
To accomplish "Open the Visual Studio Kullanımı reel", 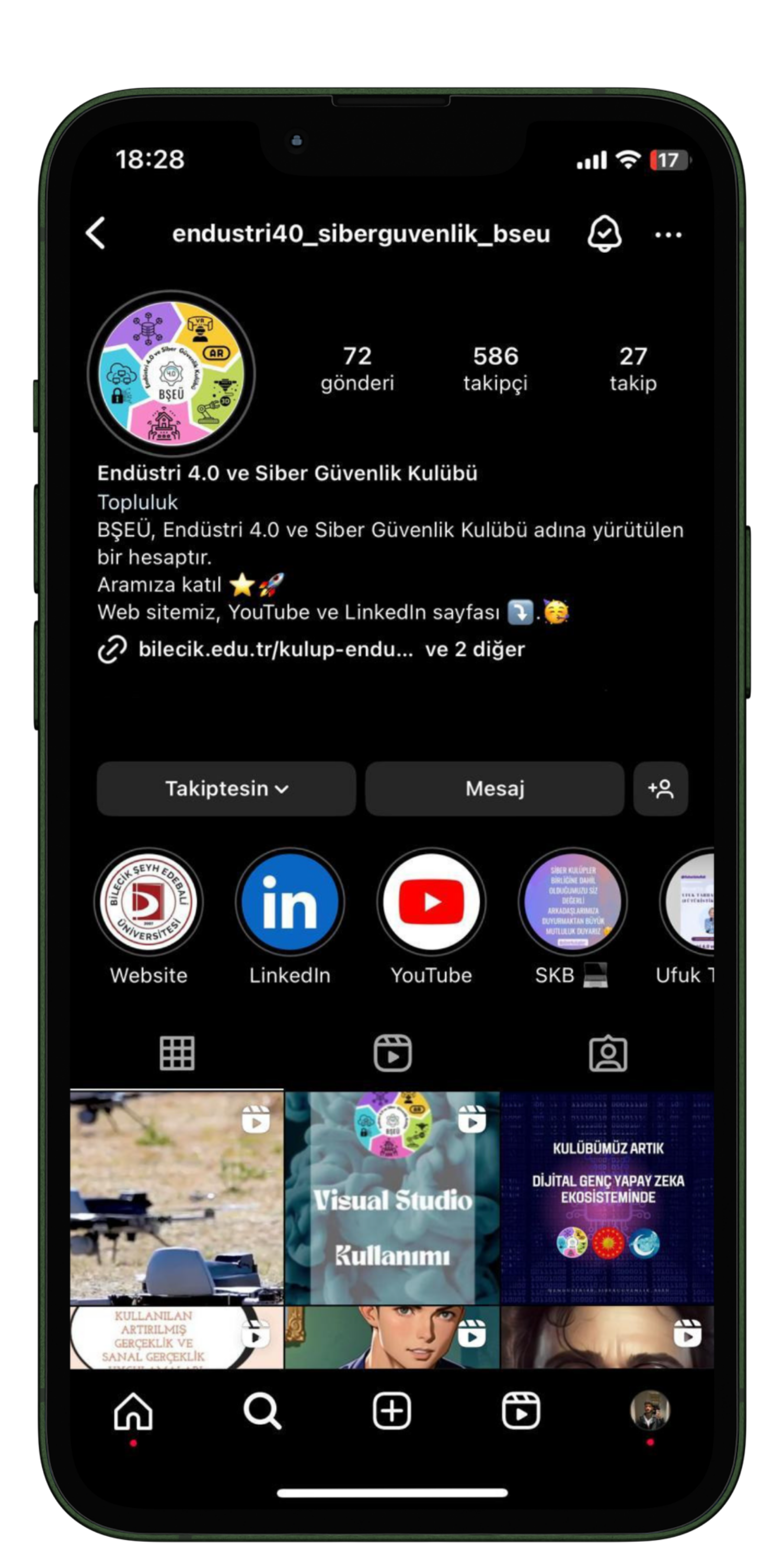I will click(392, 1197).
